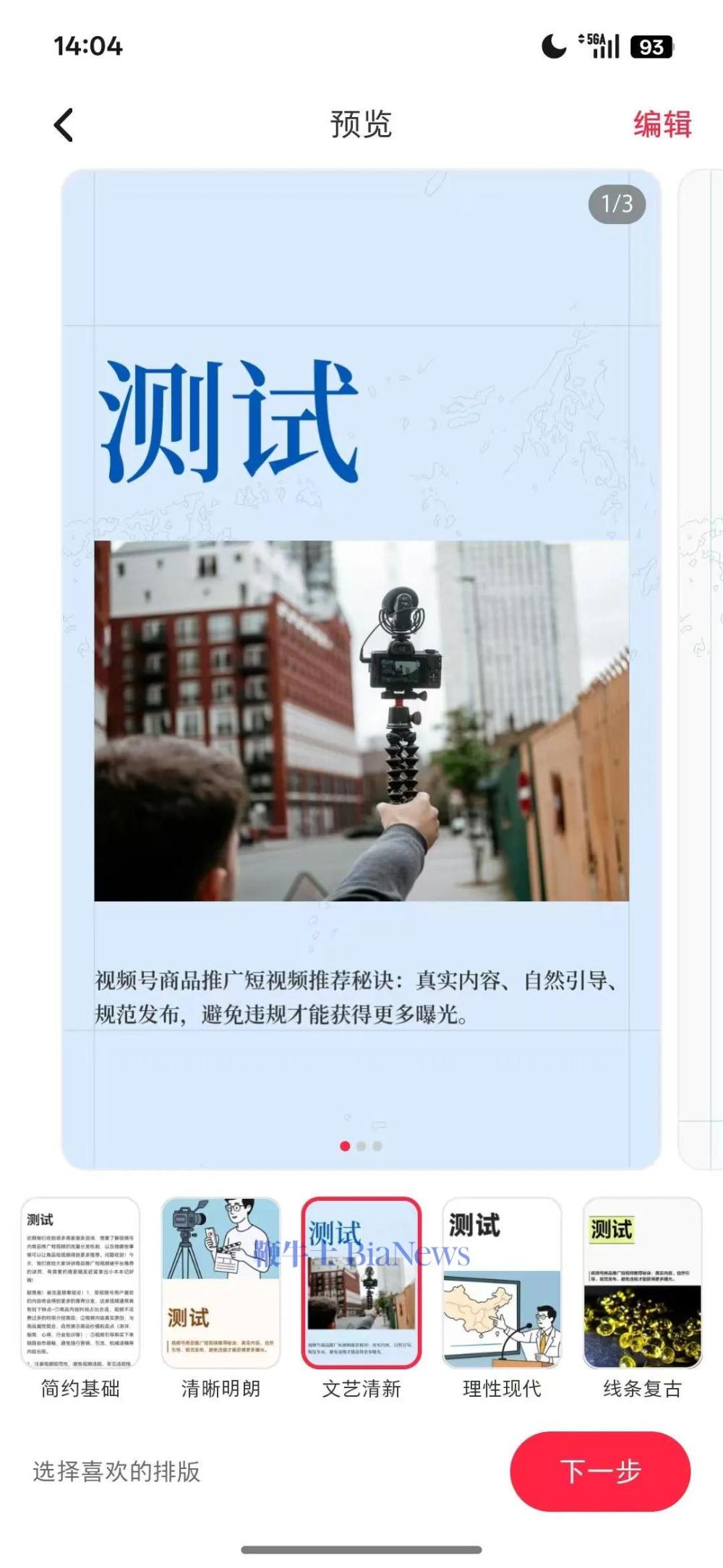Continue with the 下一步 button
Viewport: 723px width, 1568px height.
[600, 1471]
